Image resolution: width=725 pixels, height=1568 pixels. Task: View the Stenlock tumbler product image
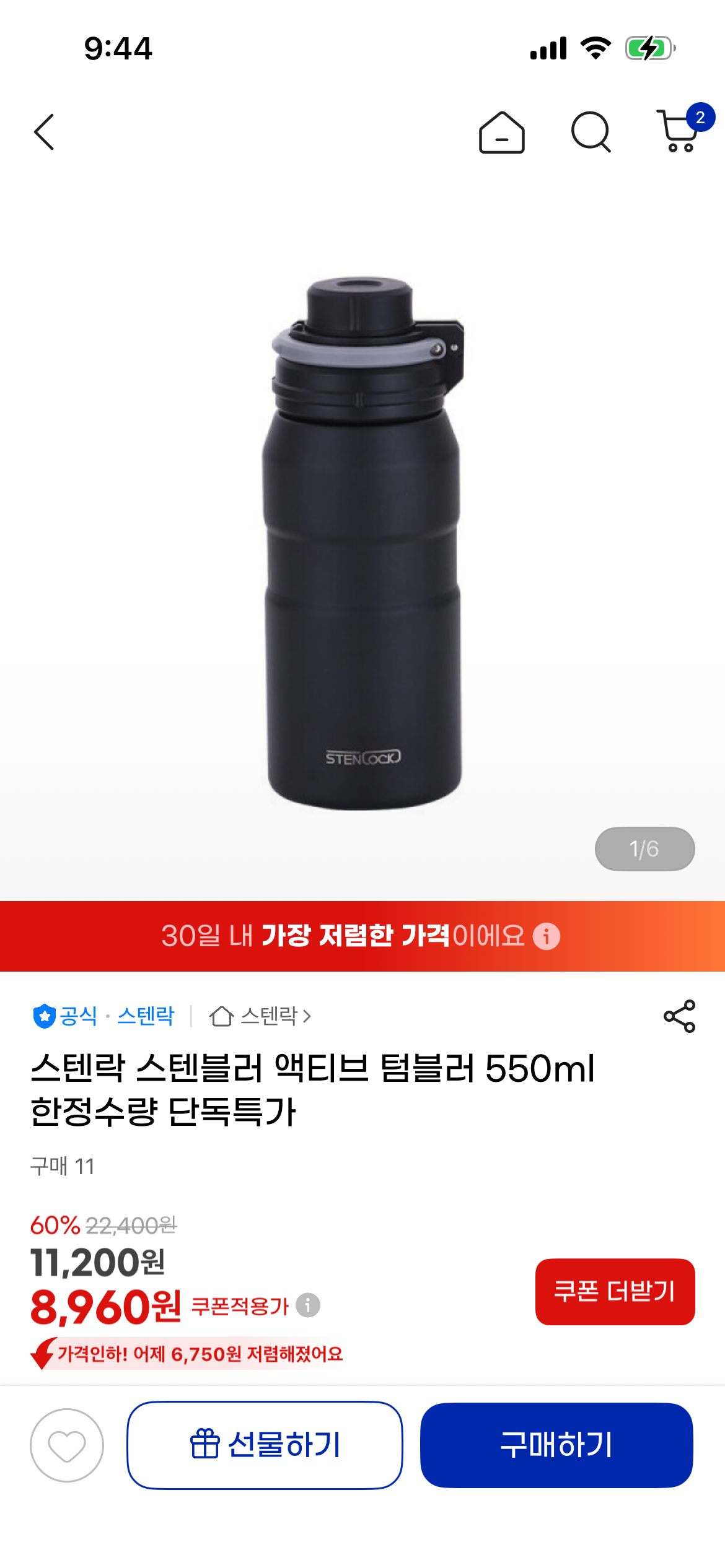[362, 542]
